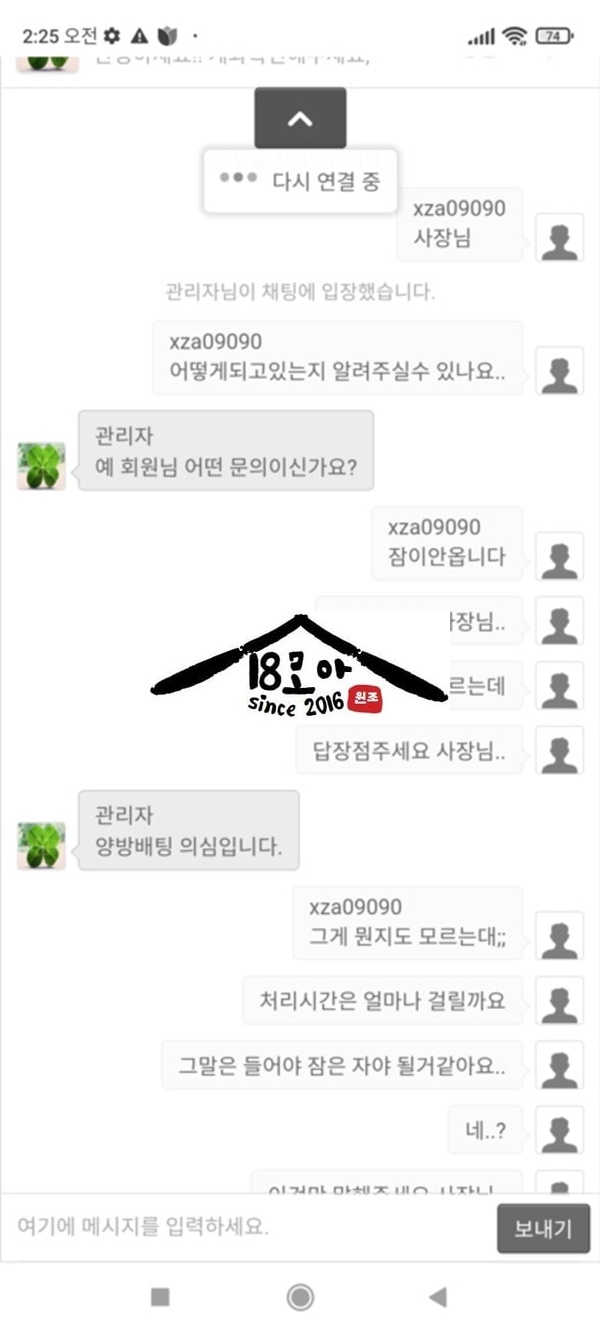
Task: Go back using the system back button
Action: (437, 1297)
